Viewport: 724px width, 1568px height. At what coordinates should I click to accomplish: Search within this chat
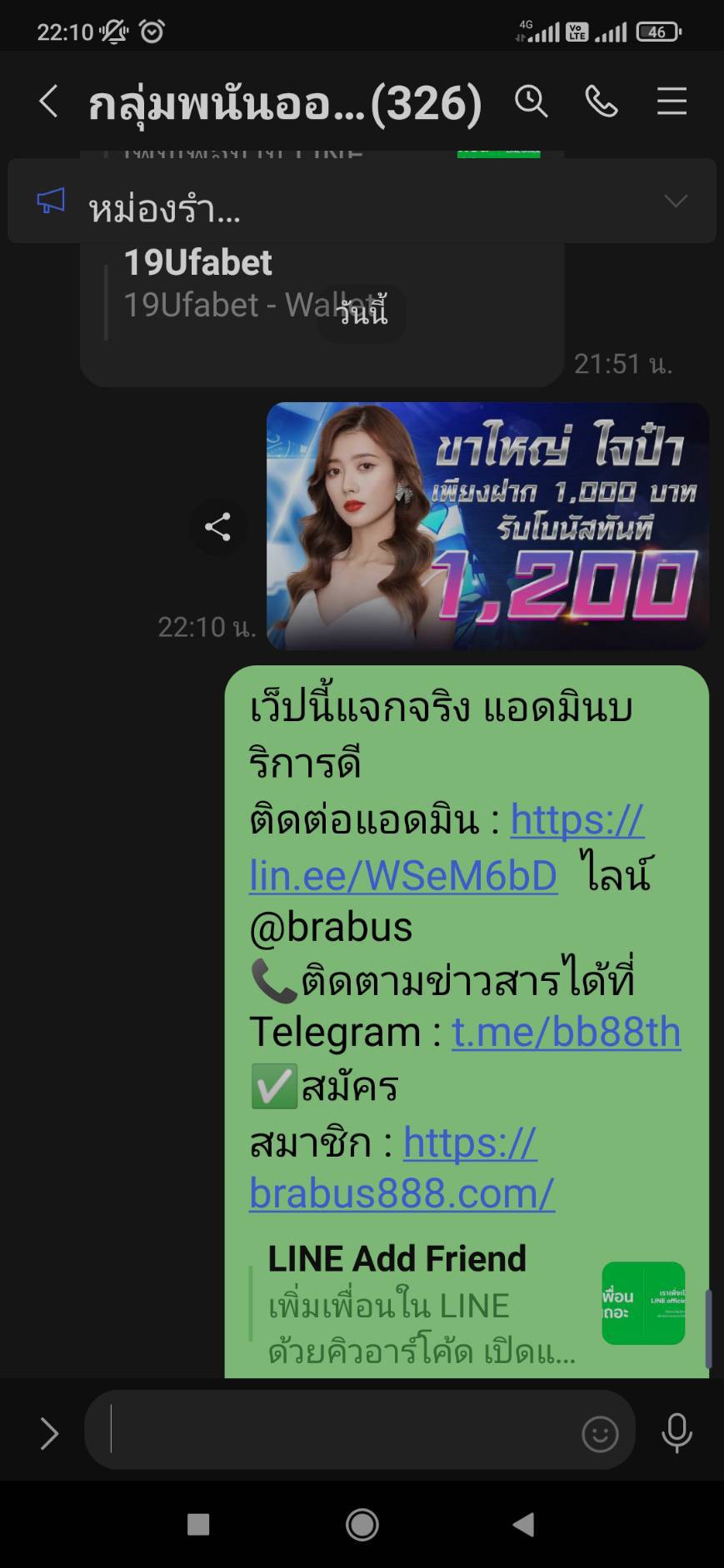pyautogui.click(x=531, y=102)
